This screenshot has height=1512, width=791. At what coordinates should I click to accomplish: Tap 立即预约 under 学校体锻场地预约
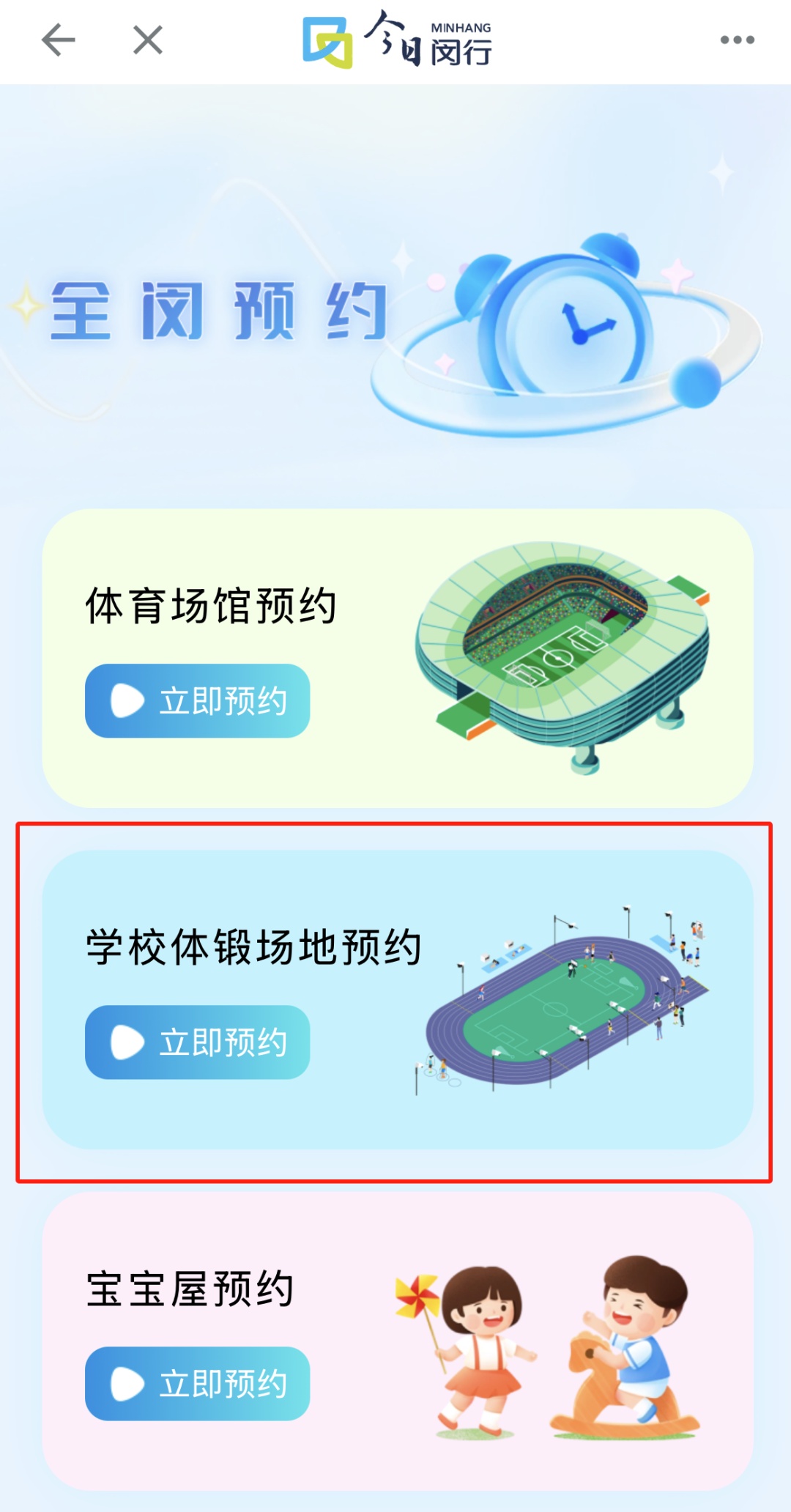point(197,1042)
